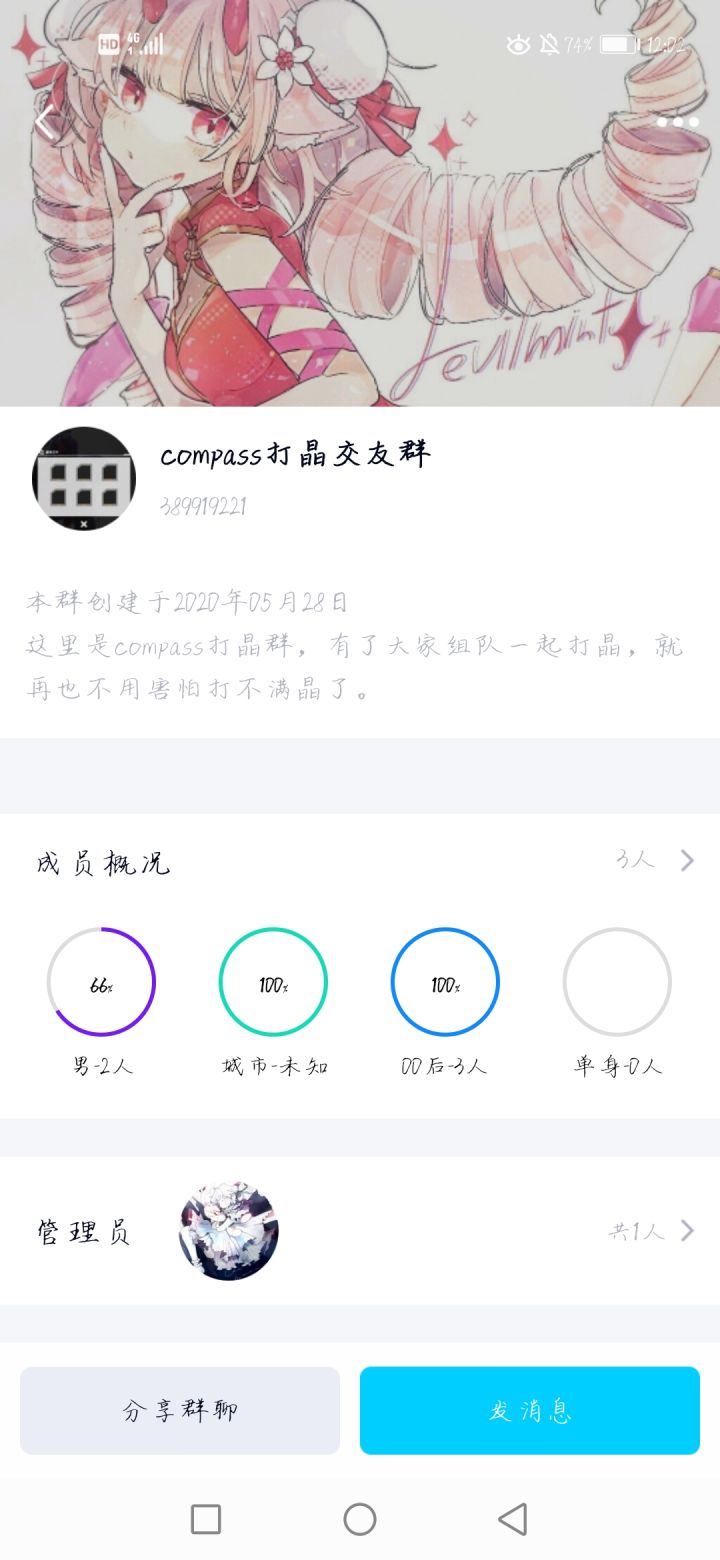Tap the Android recents square button
The height and width of the screenshot is (1560, 720).
click(205, 1519)
